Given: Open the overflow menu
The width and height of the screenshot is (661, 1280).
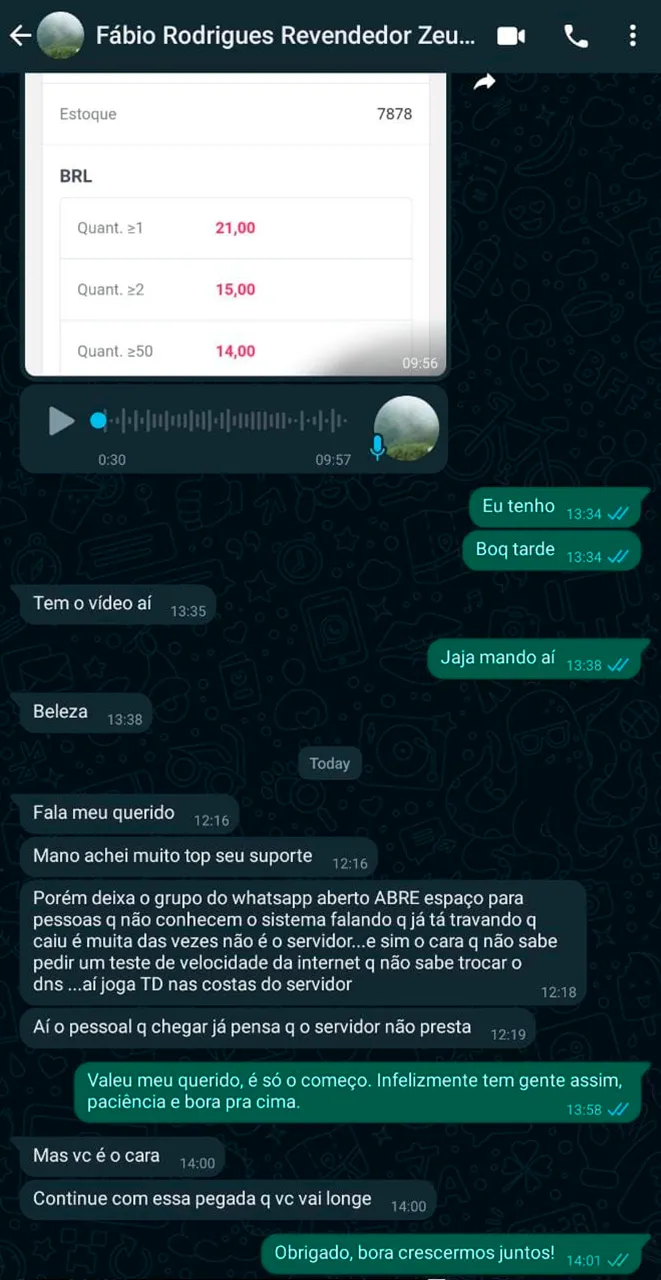Looking at the screenshot, I should [633, 36].
